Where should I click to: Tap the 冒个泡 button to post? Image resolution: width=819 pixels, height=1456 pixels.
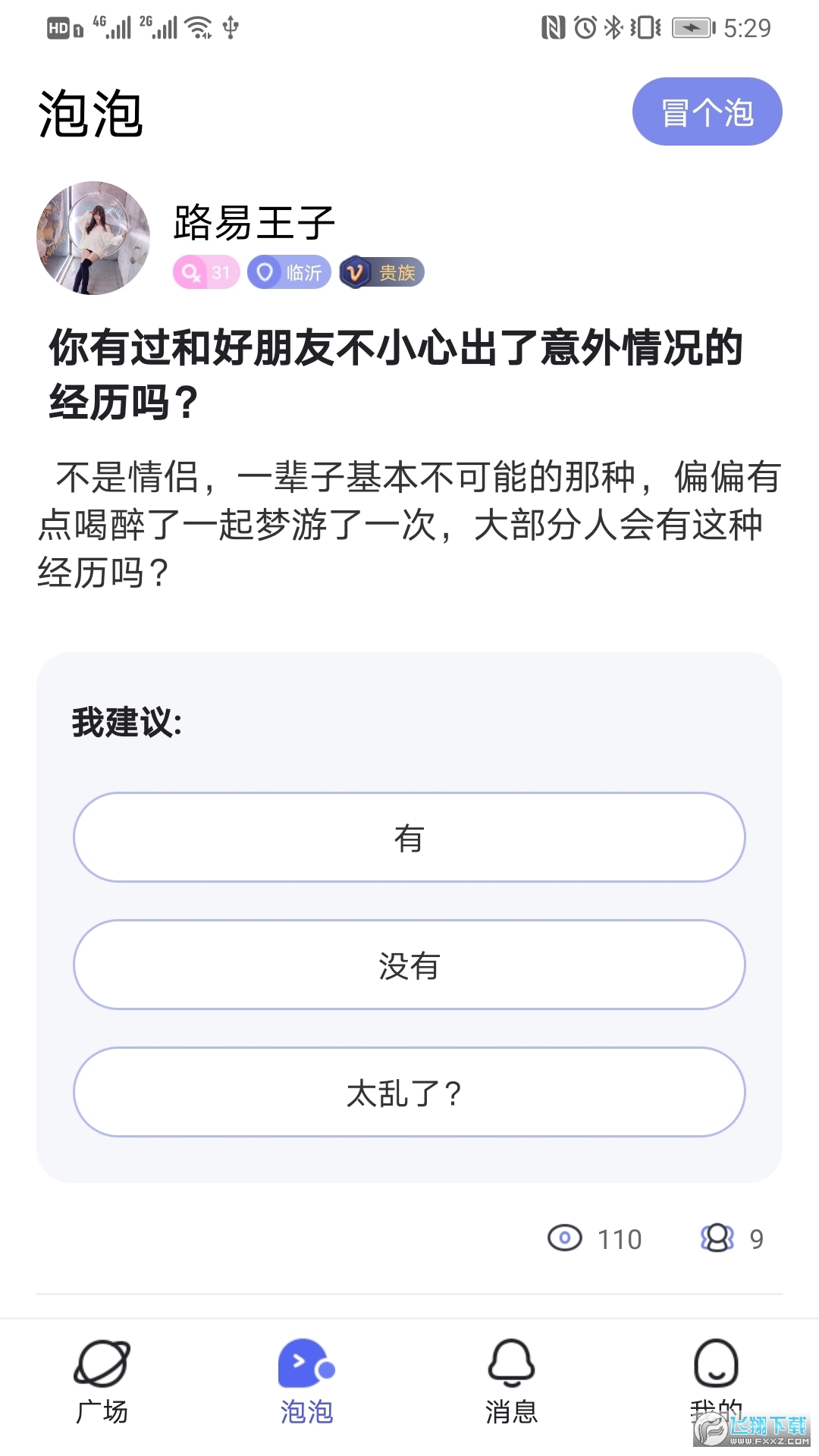[707, 111]
